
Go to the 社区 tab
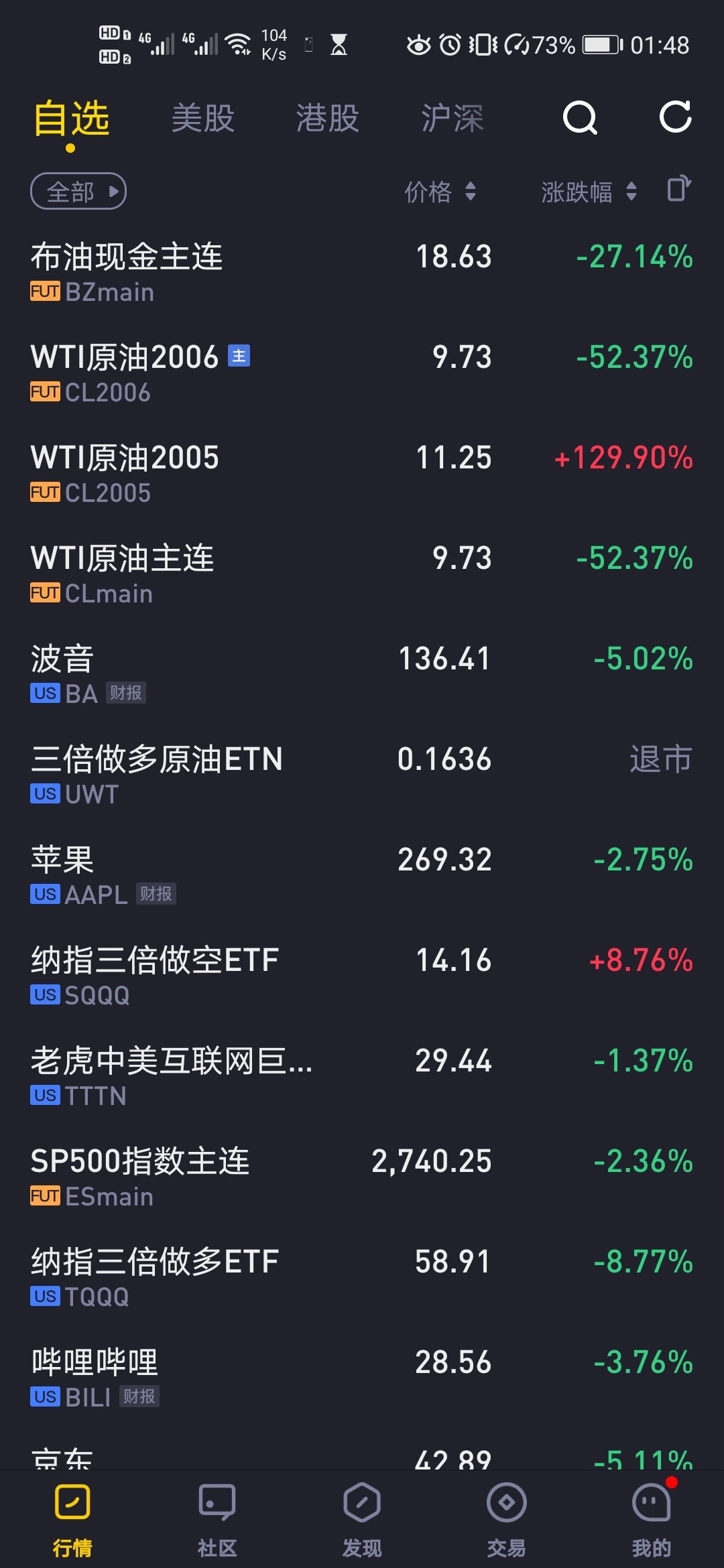click(217, 1520)
